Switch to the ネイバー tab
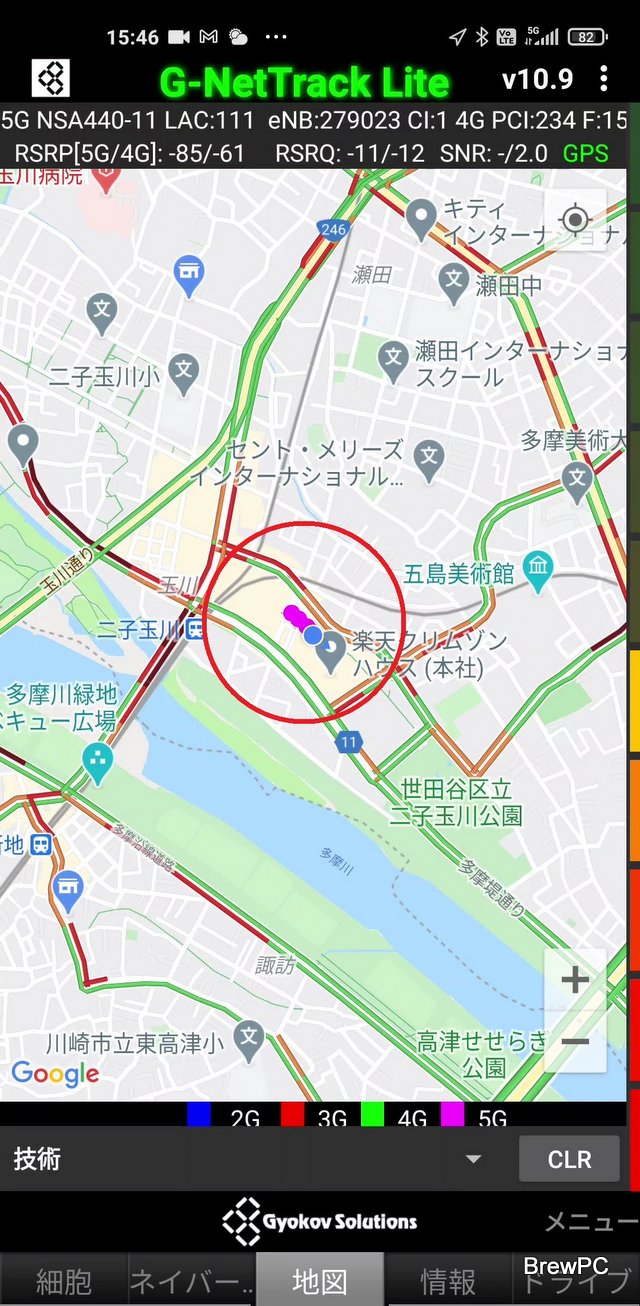Viewport: 640px width, 1306px height. click(192, 1281)
